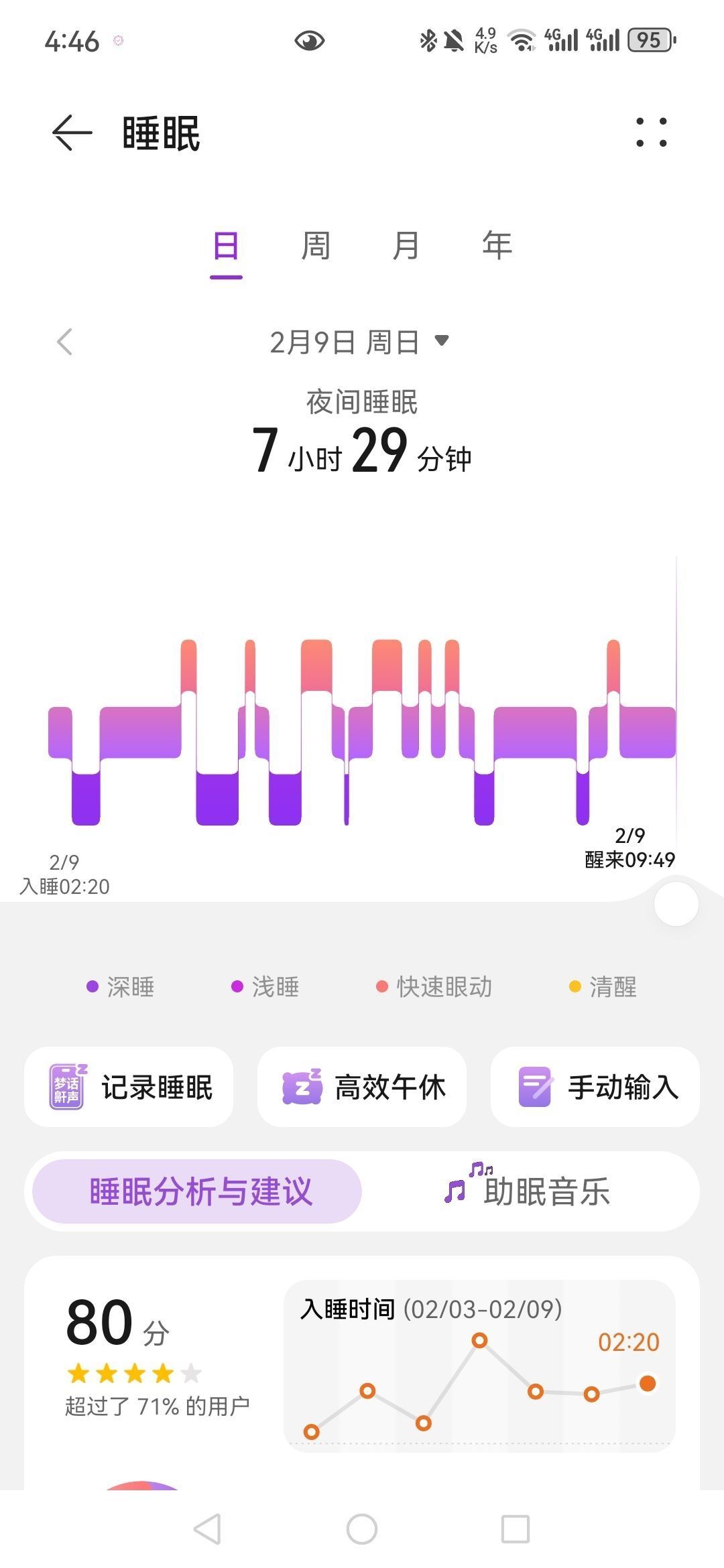Image resolution: width=724 pixels, height=1568 pixels.
Task: Start 高效午休 nap mode
Action: [x=362, y=1087]
